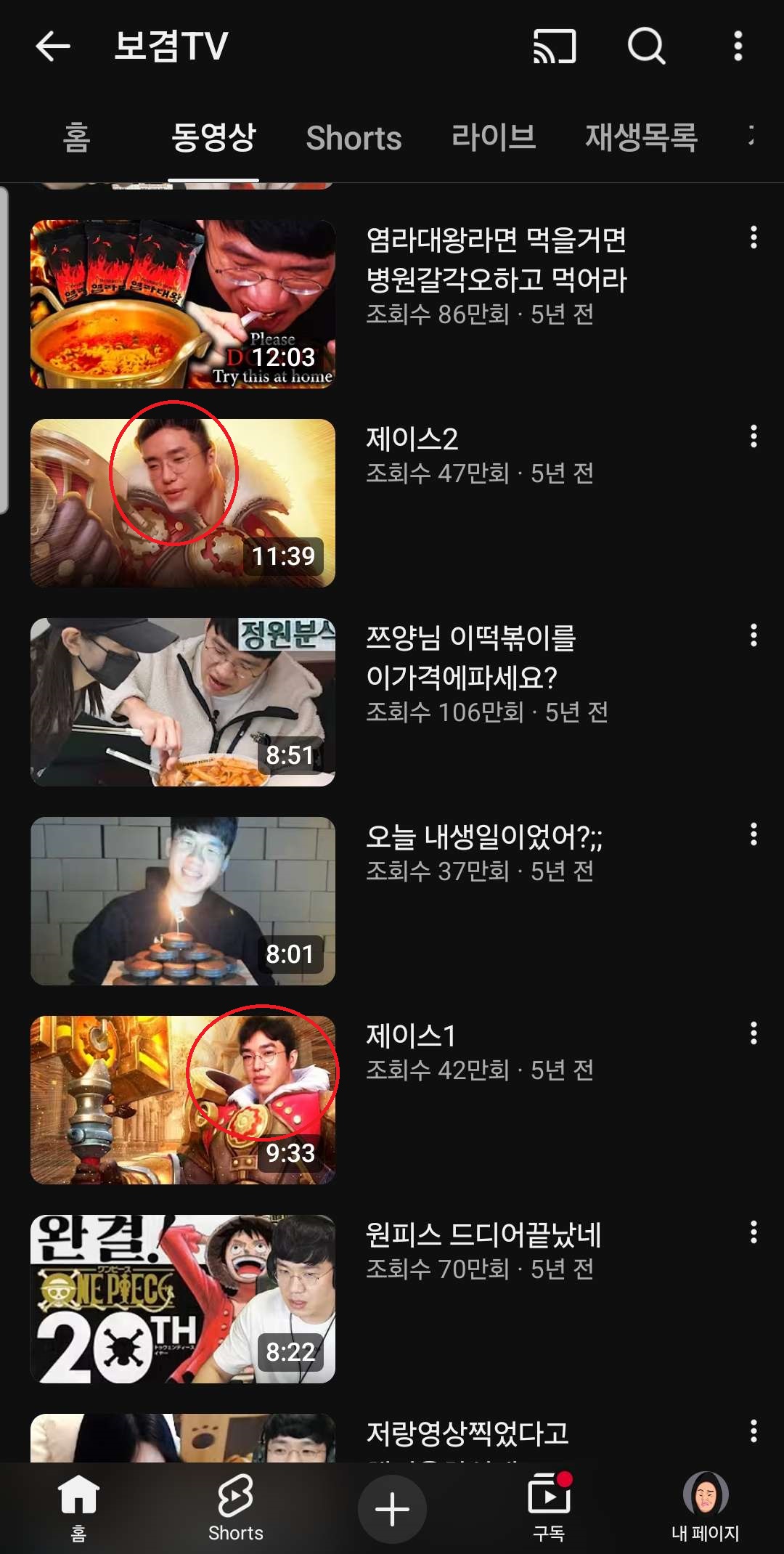
Task: Open the top bar overflow menu
Action: click(x=738, y=46)
